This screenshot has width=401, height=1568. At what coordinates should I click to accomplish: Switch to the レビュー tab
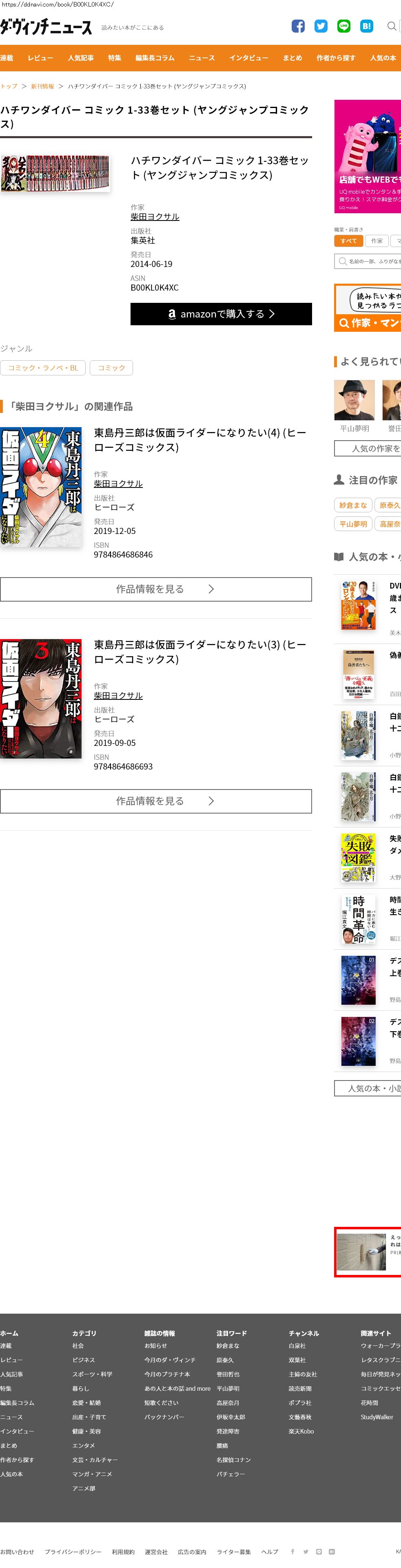pos(40,58)
